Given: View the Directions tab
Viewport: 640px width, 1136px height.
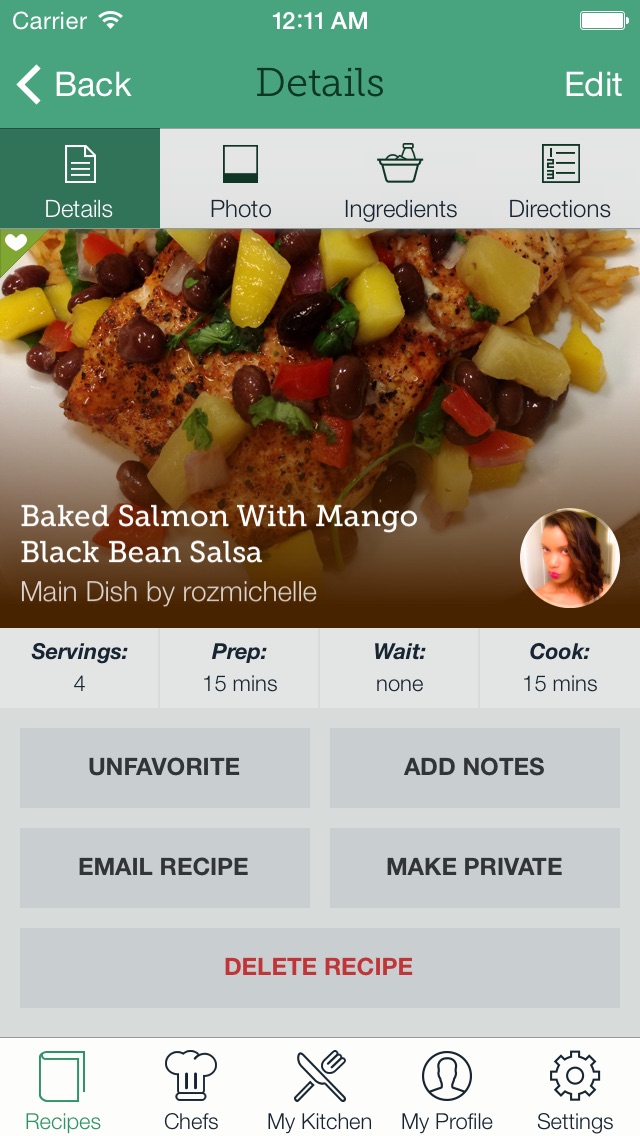Looking at the screenshot, I should pos(559,180).
